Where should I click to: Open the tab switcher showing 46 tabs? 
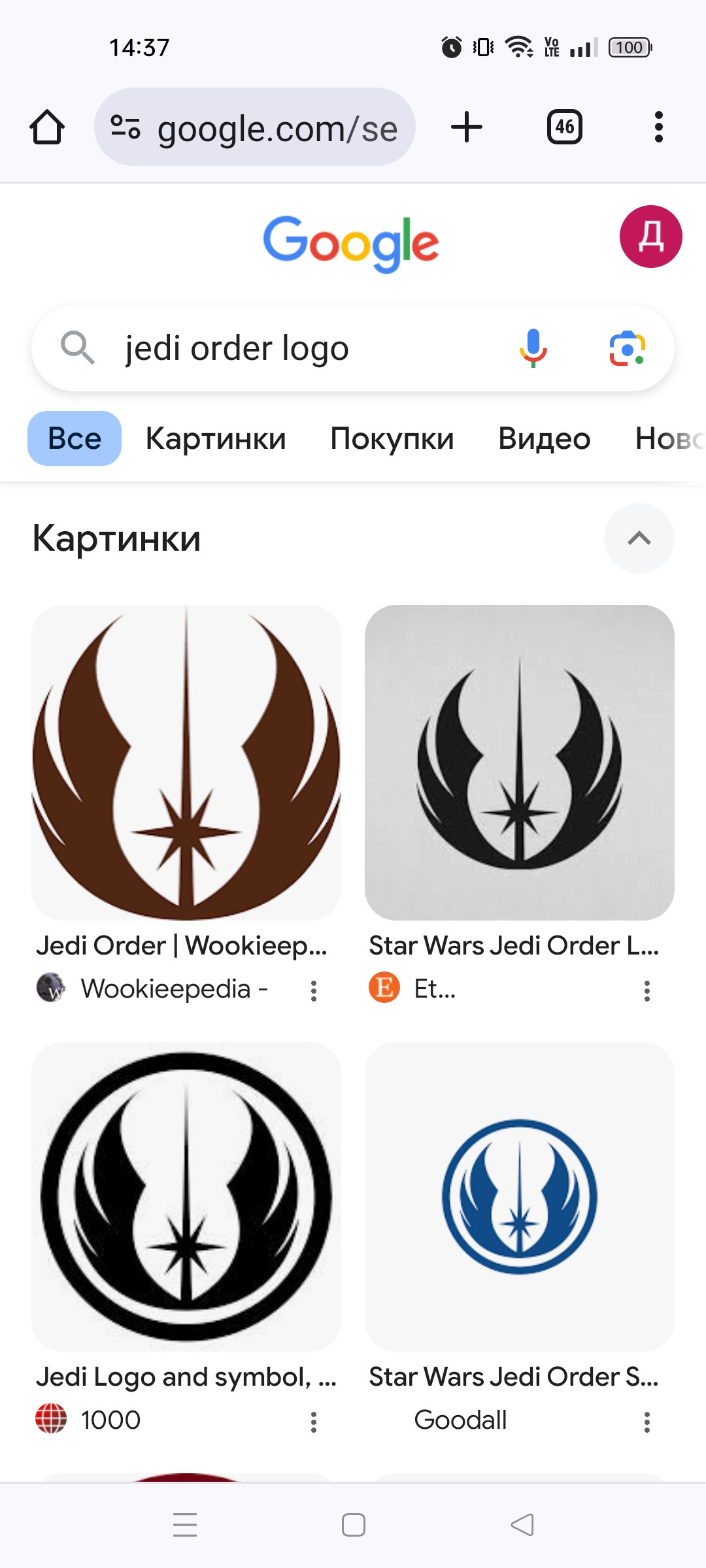pyautogui.click(x=564, y=127)
